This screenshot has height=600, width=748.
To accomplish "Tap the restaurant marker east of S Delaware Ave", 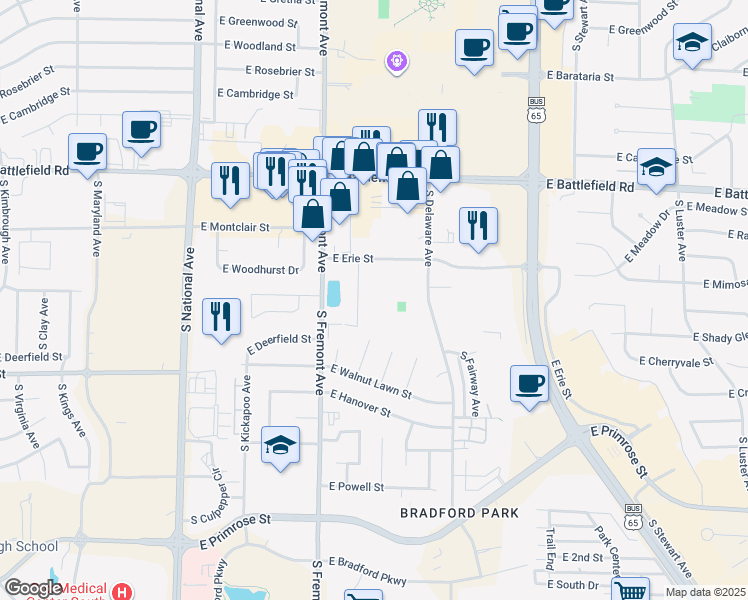I will (479, 226).
